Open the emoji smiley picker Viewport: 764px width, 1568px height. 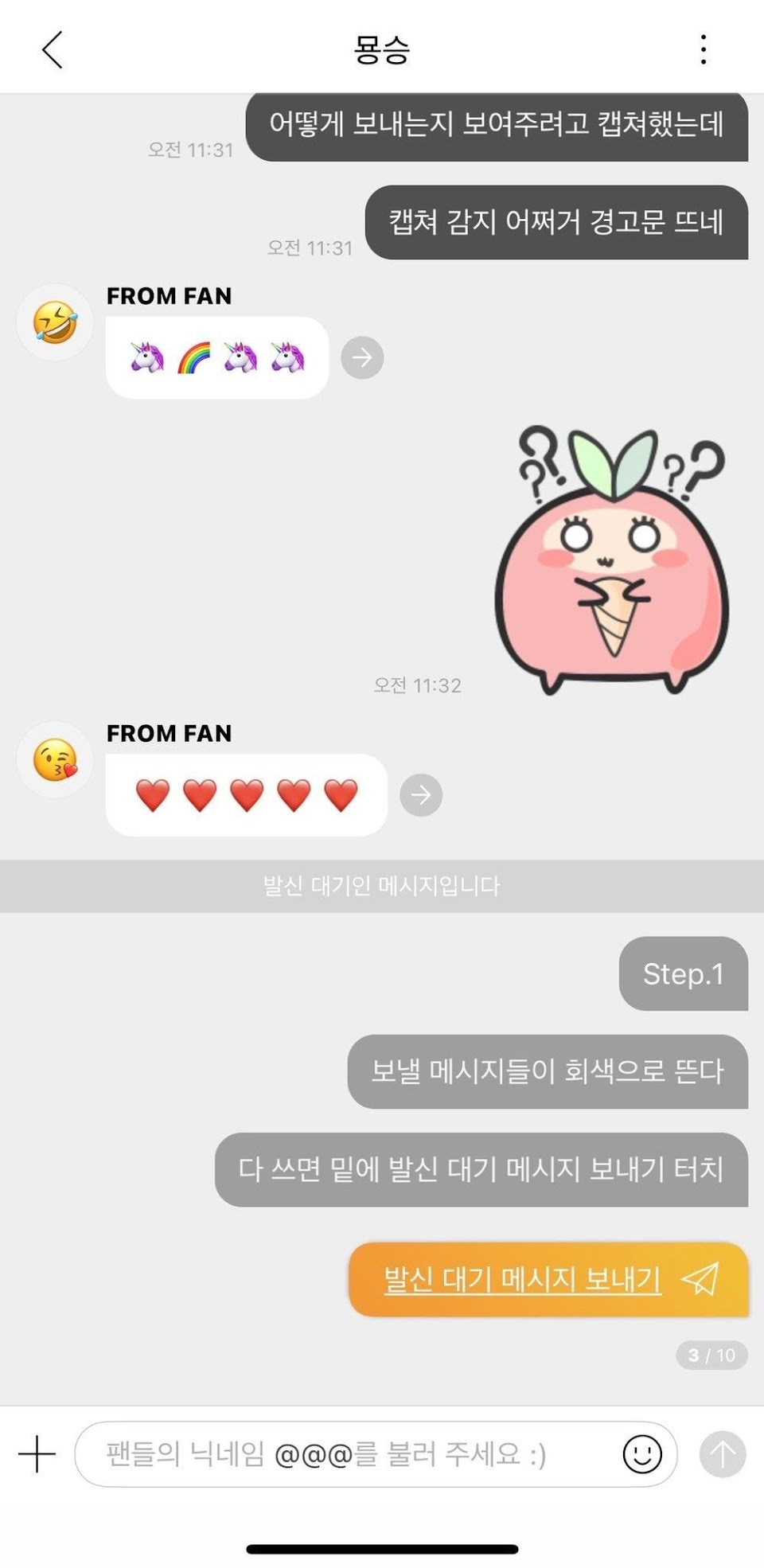coord(642,1454)
